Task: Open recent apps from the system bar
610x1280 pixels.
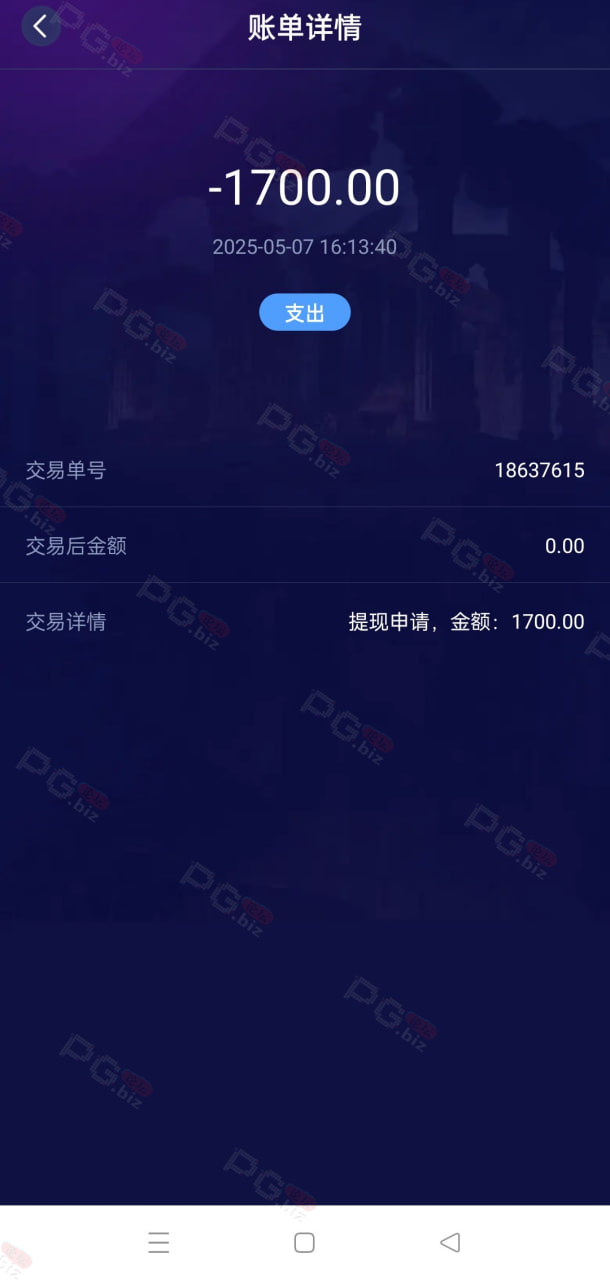Action: click(158, 1243)
